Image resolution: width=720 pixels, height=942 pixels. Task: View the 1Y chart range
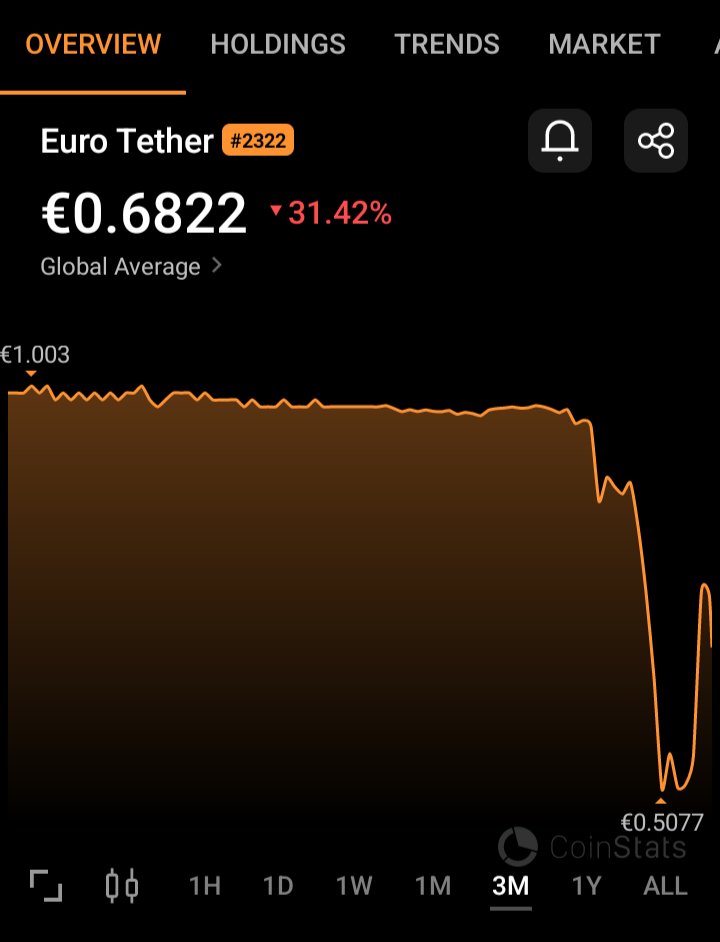coord(587,886)
